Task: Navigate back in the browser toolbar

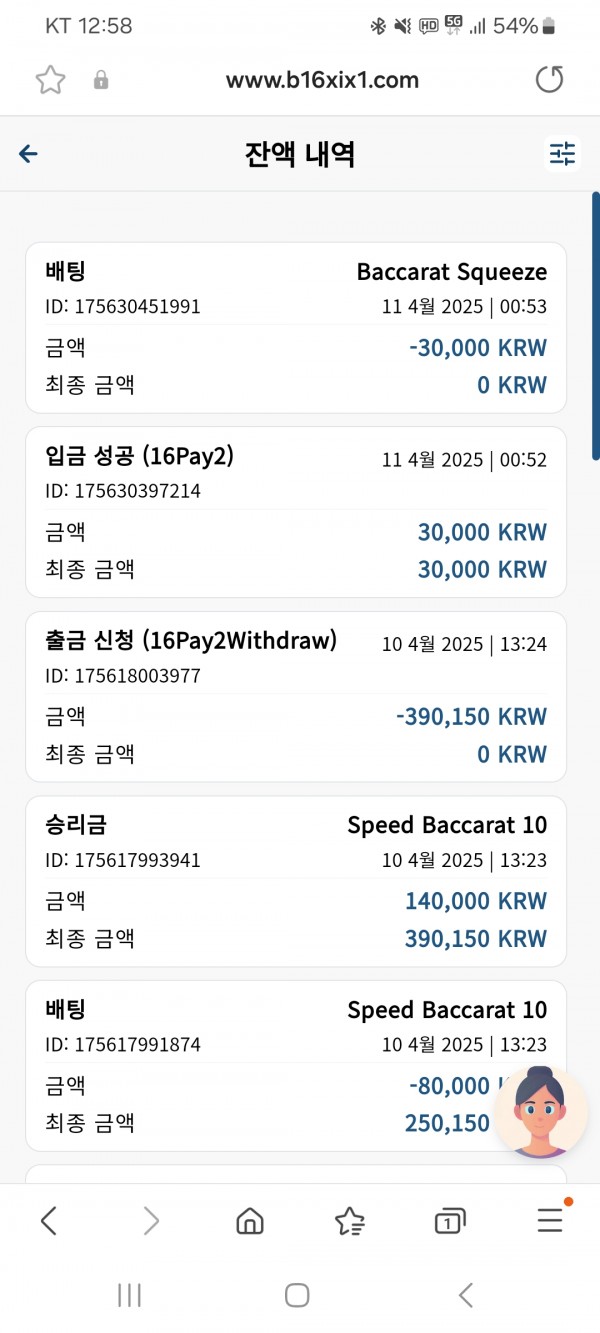Action: [x=48, y=1220]
